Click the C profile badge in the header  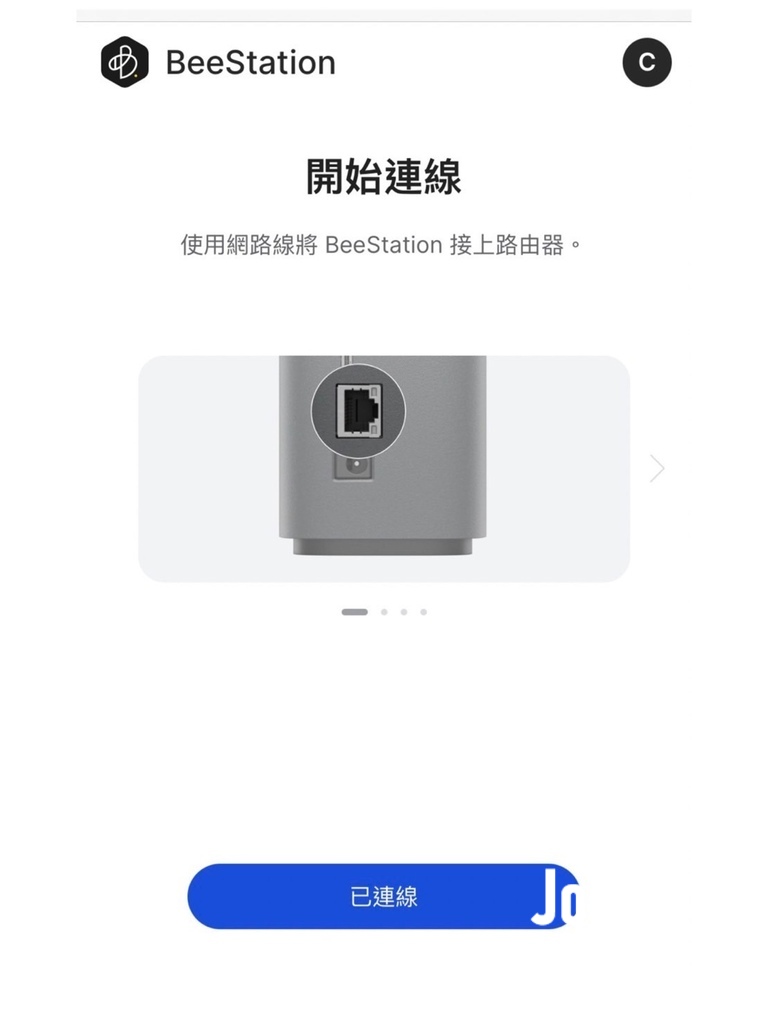coord(647,62)
